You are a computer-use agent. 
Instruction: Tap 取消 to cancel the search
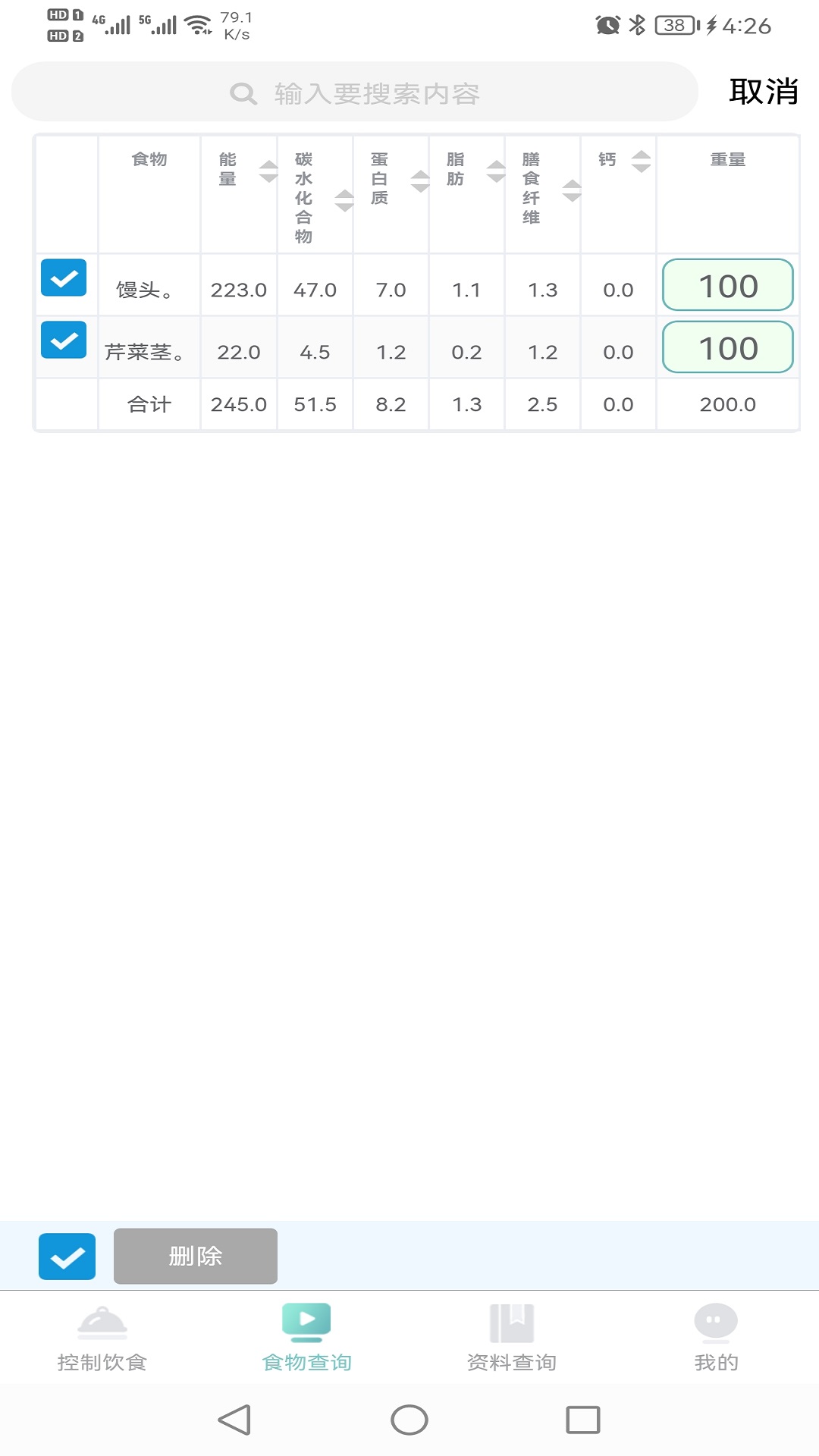(x=764, y=92)
